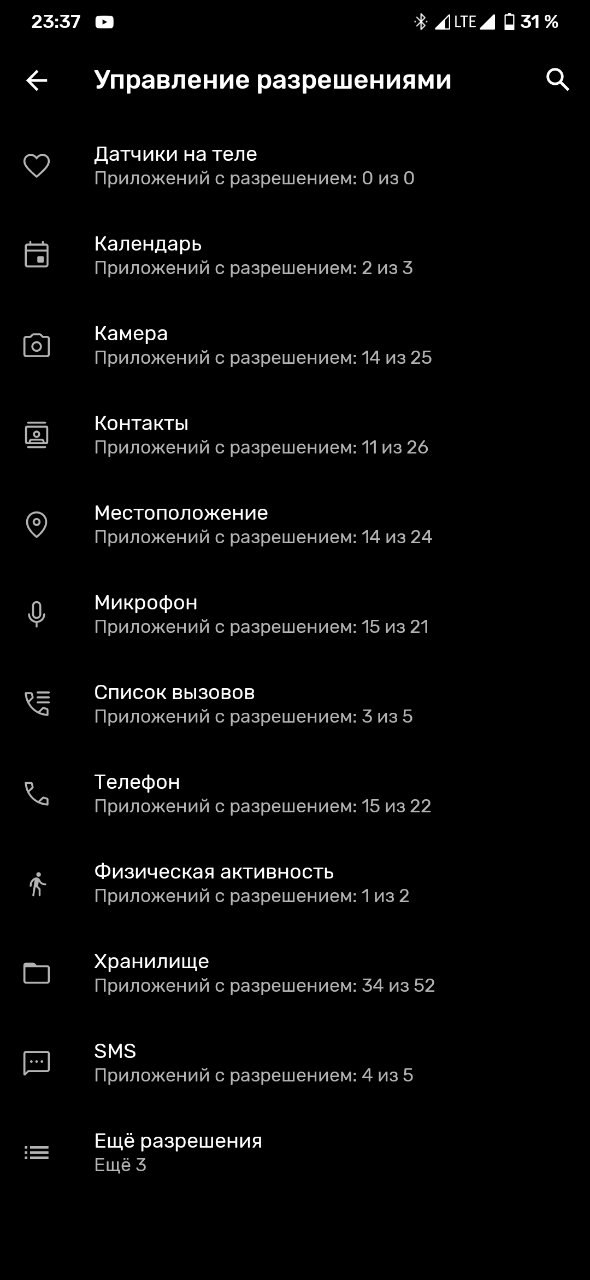Open Контакты permission list

[295, 435]
